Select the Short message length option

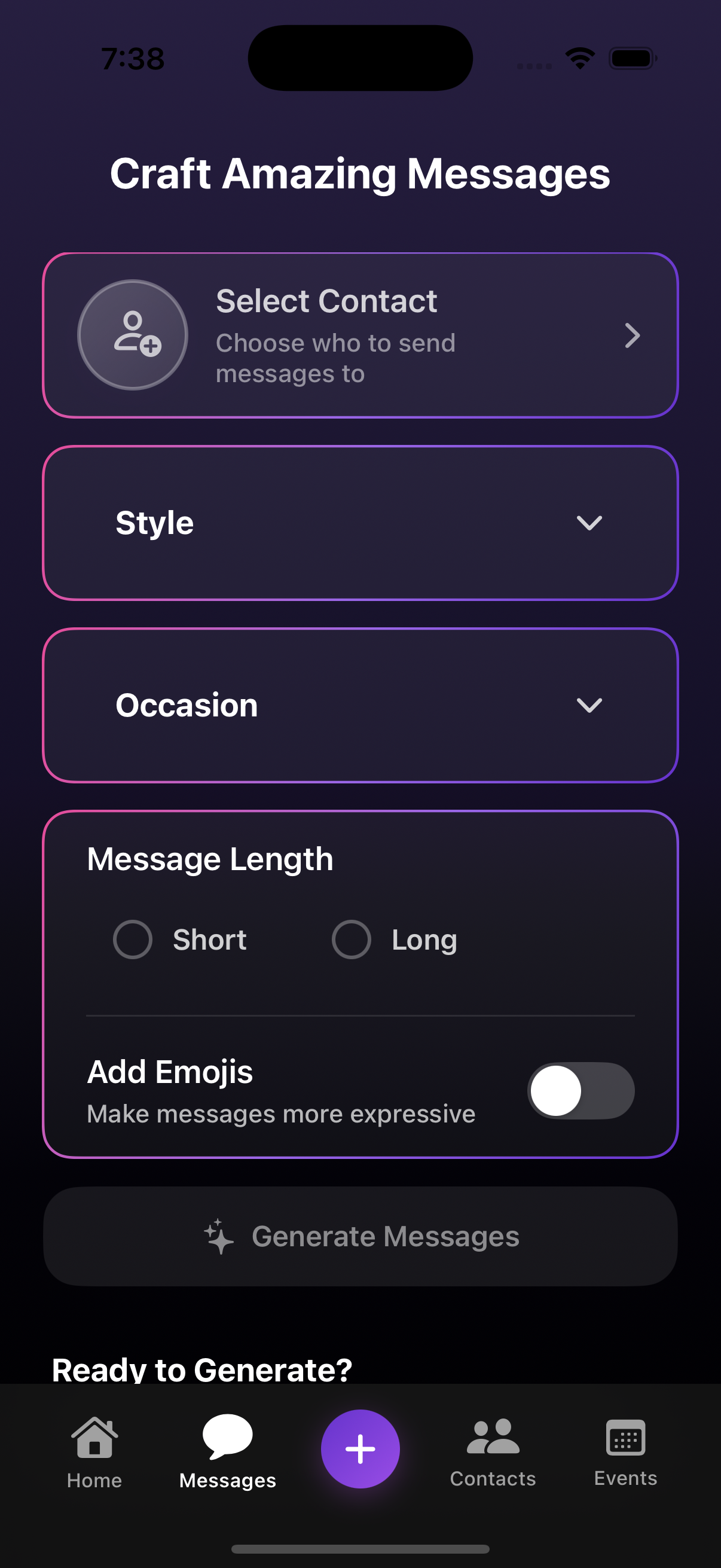pyautogui.click(x=133, y=939)
